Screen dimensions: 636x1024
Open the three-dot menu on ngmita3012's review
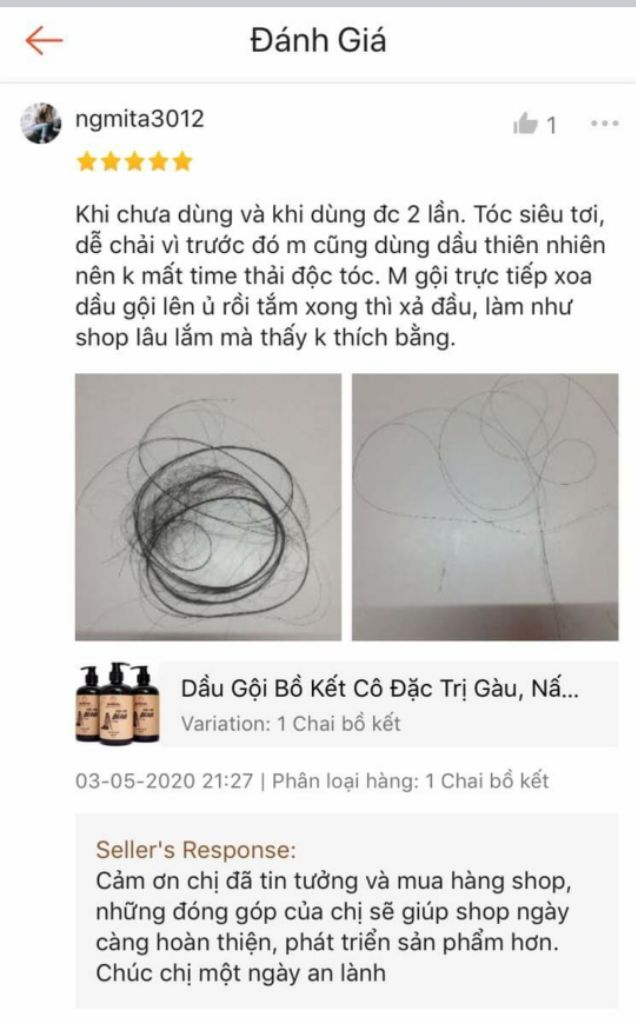(604, 124)
